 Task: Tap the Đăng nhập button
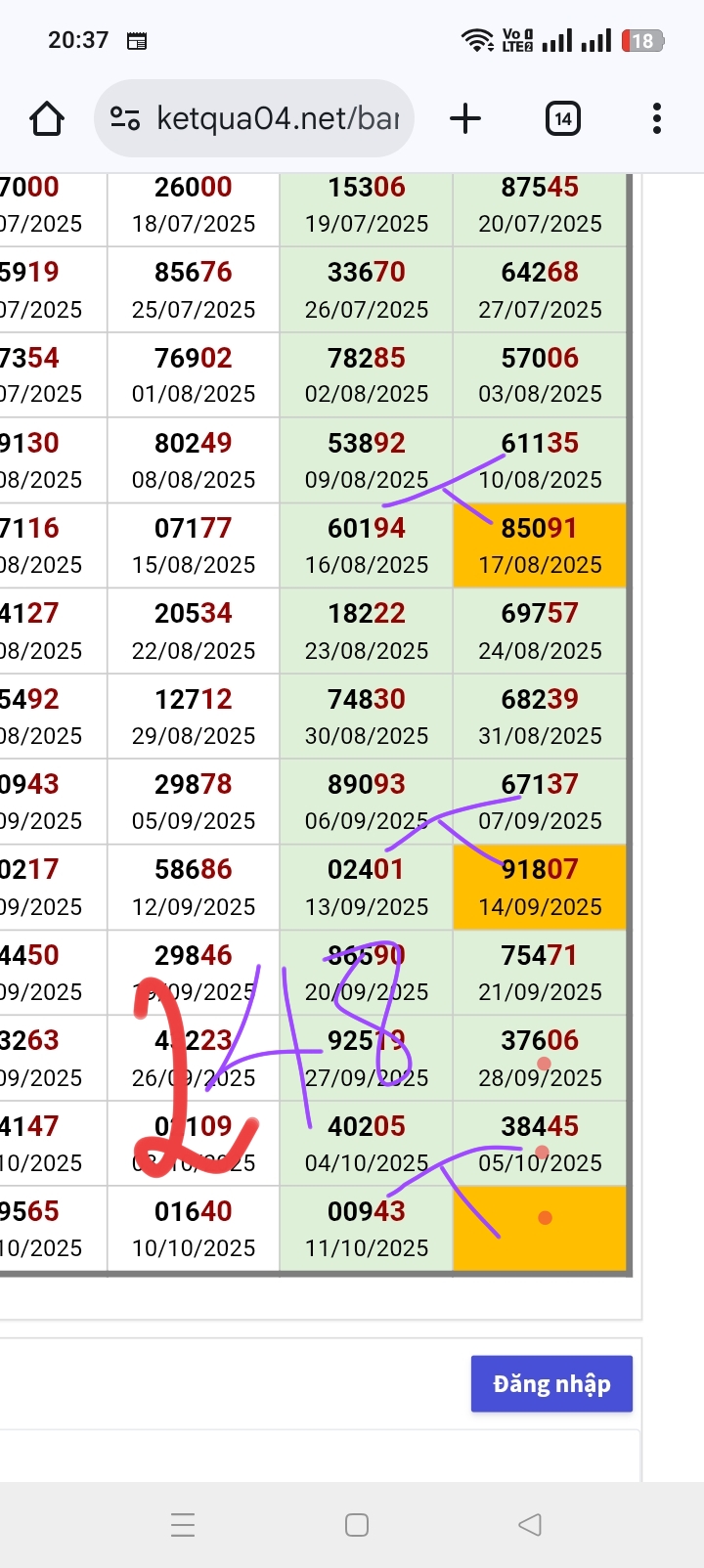tap(551, 1383)
